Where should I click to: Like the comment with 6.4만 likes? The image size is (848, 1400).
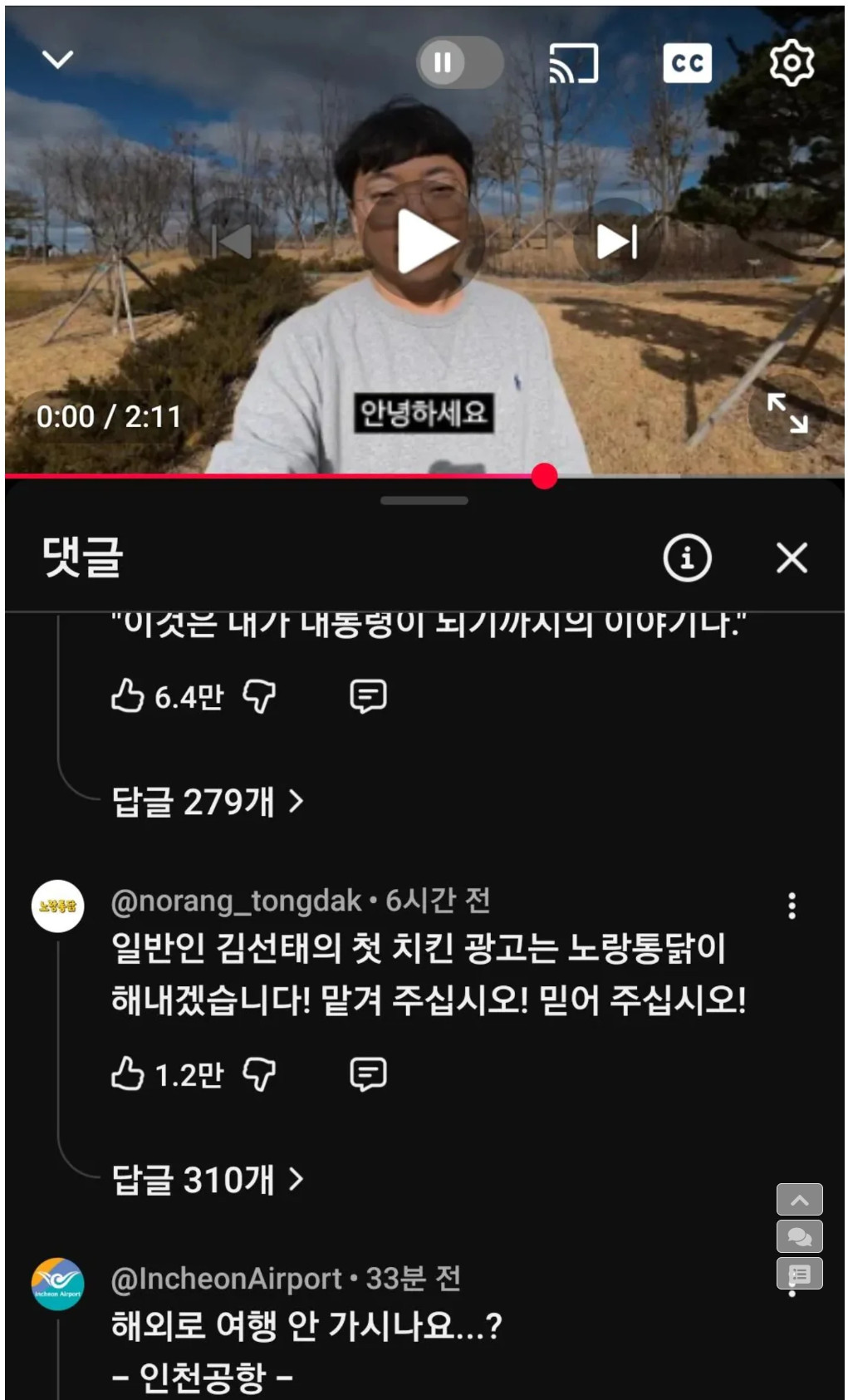coord(128,696)
